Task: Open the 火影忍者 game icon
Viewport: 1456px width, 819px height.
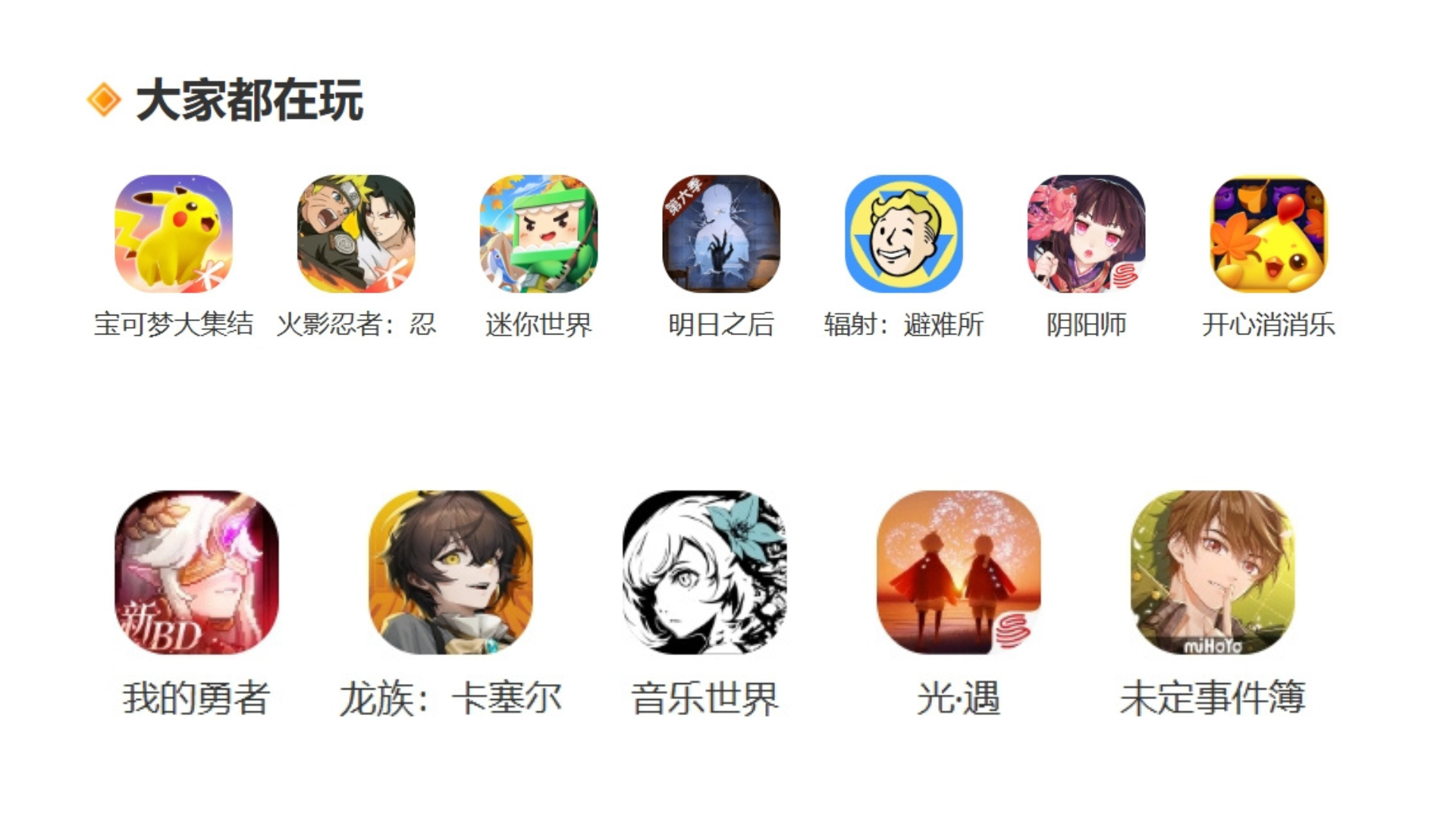Action: point(356,234)
